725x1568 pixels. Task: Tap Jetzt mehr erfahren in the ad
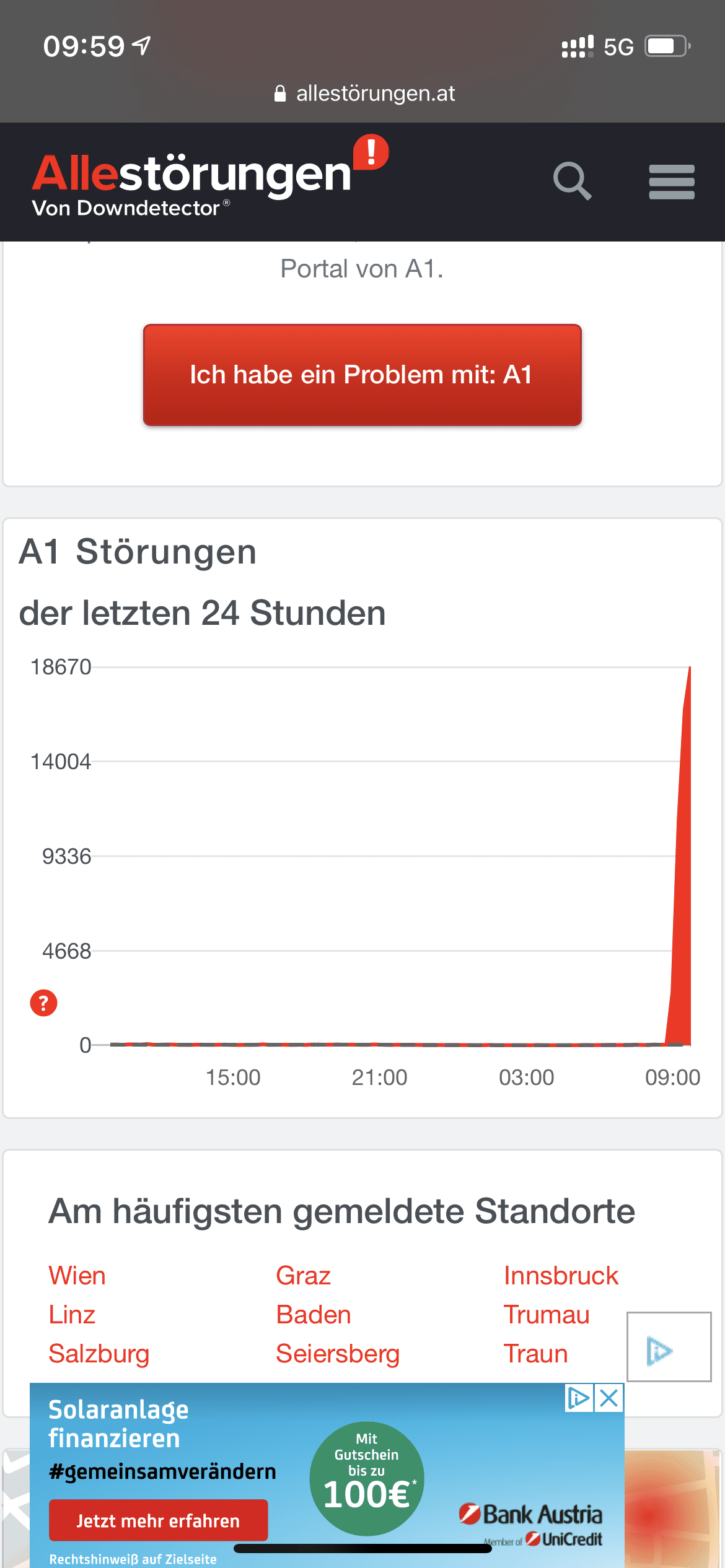[x=158, y=1520]
